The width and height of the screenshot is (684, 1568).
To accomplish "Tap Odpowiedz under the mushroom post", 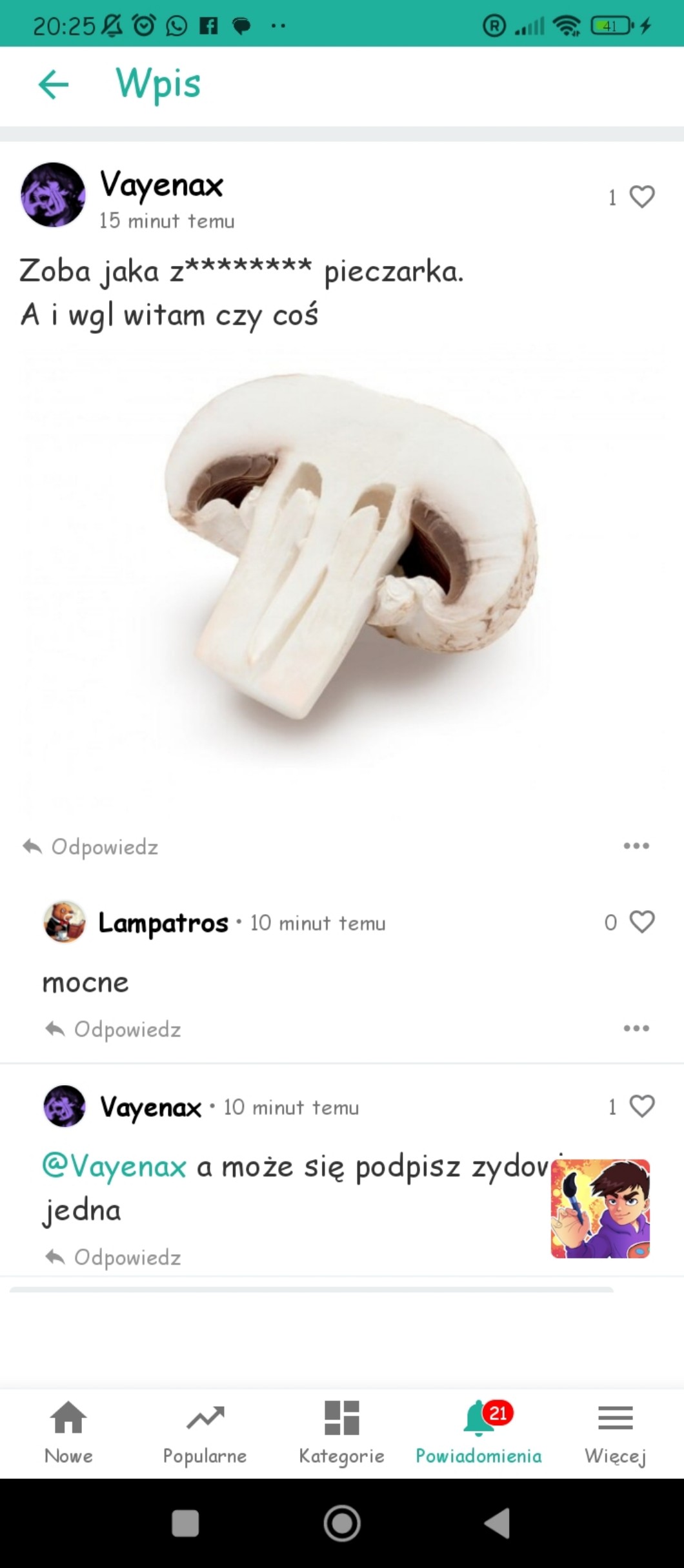I will click(91, 846).
